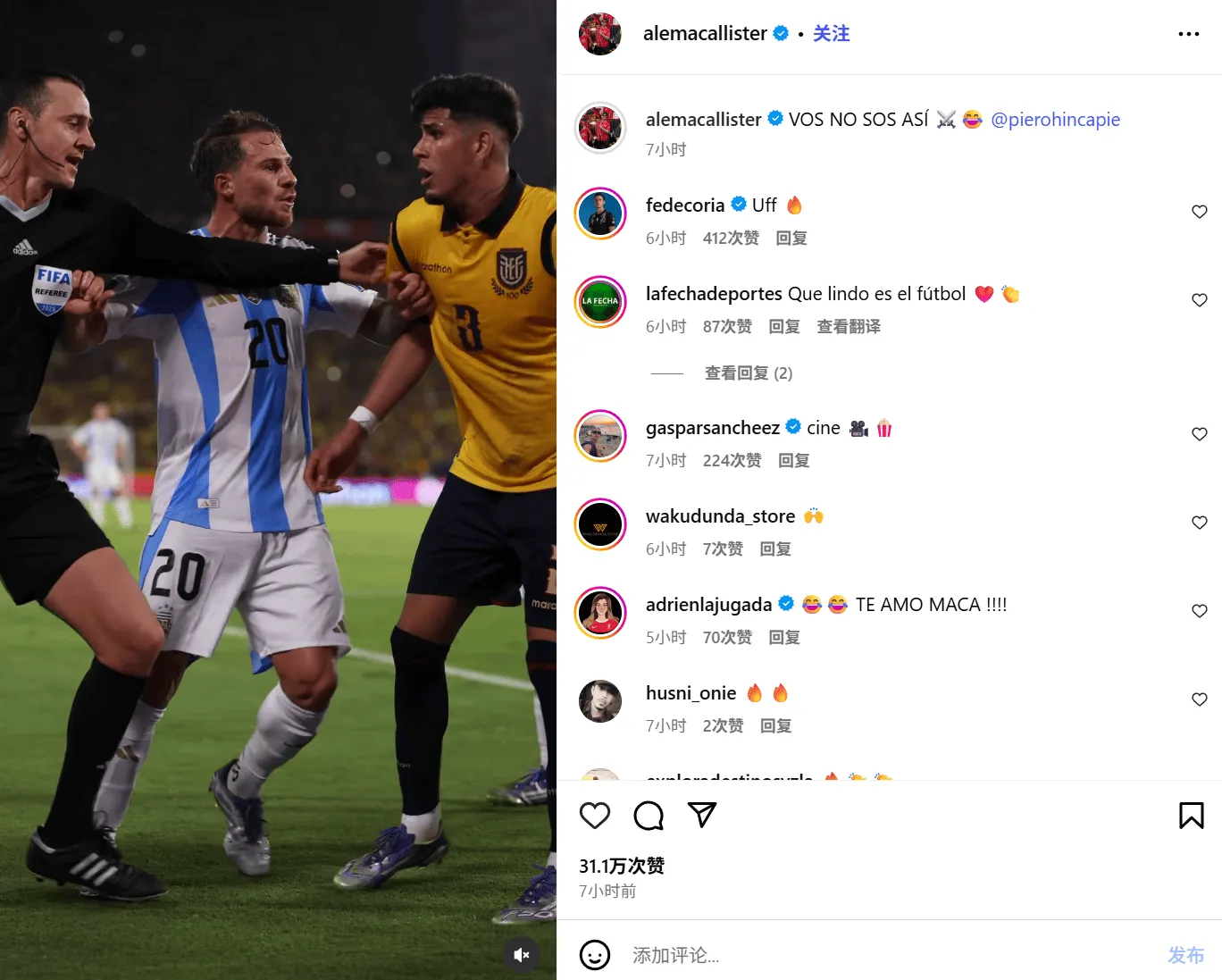Reply to fedecoria's comment
The height and width of the screenshot is (980, 1222).
[x=791, y=239]
